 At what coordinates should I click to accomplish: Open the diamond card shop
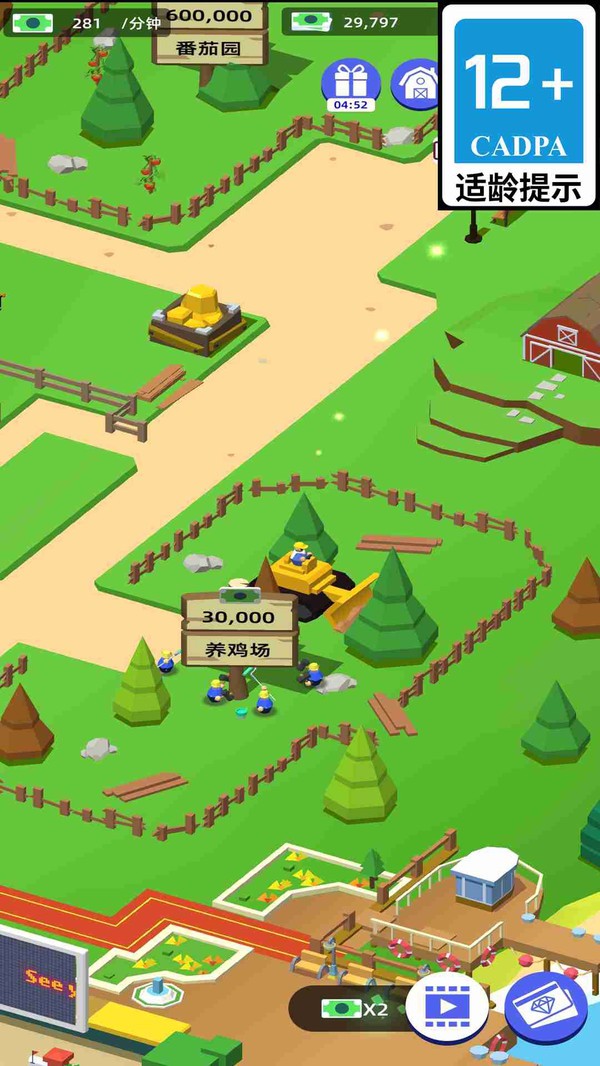coord(546,1008)
